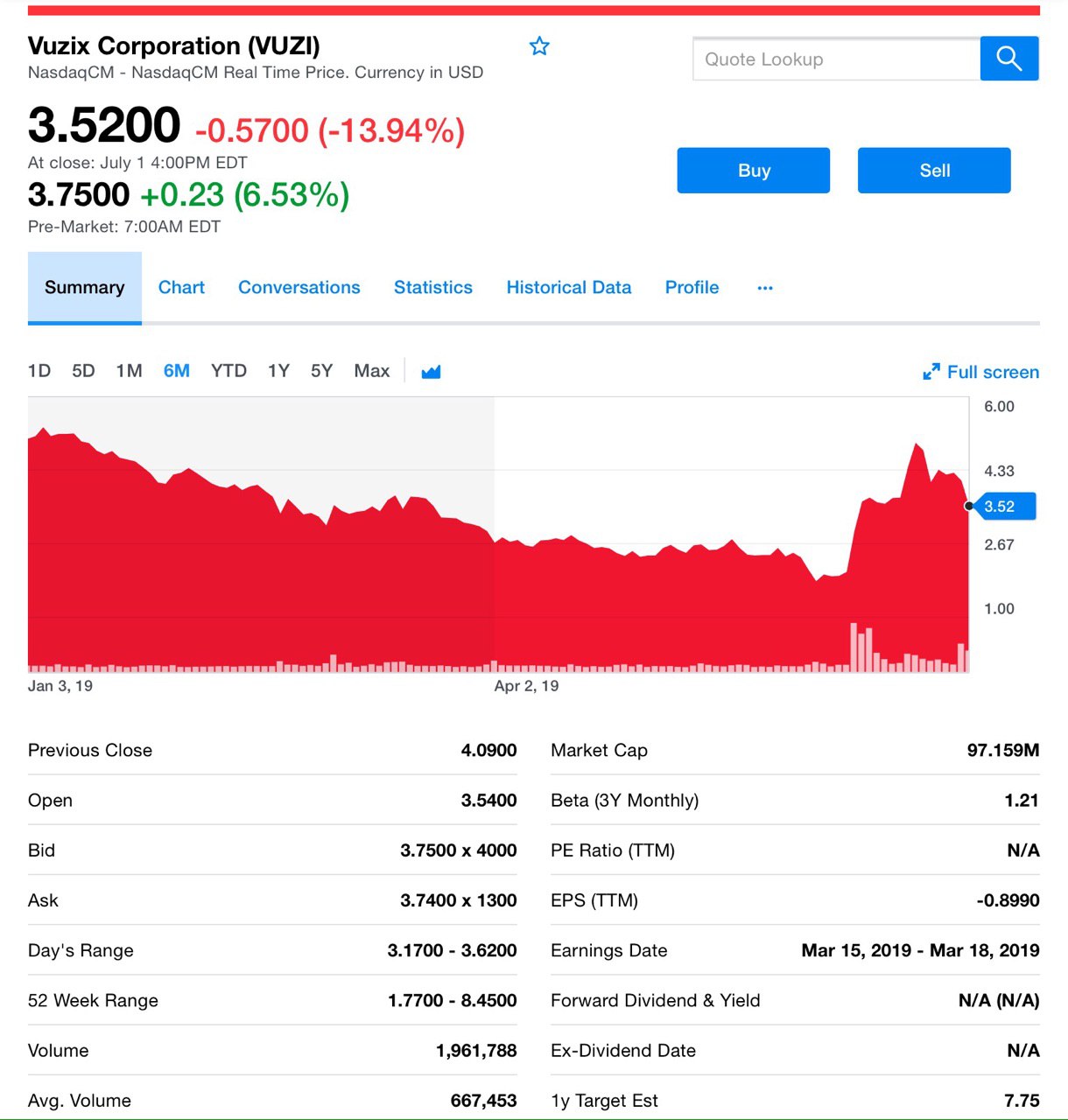Switch chart to YTD range

coord(228,371)
